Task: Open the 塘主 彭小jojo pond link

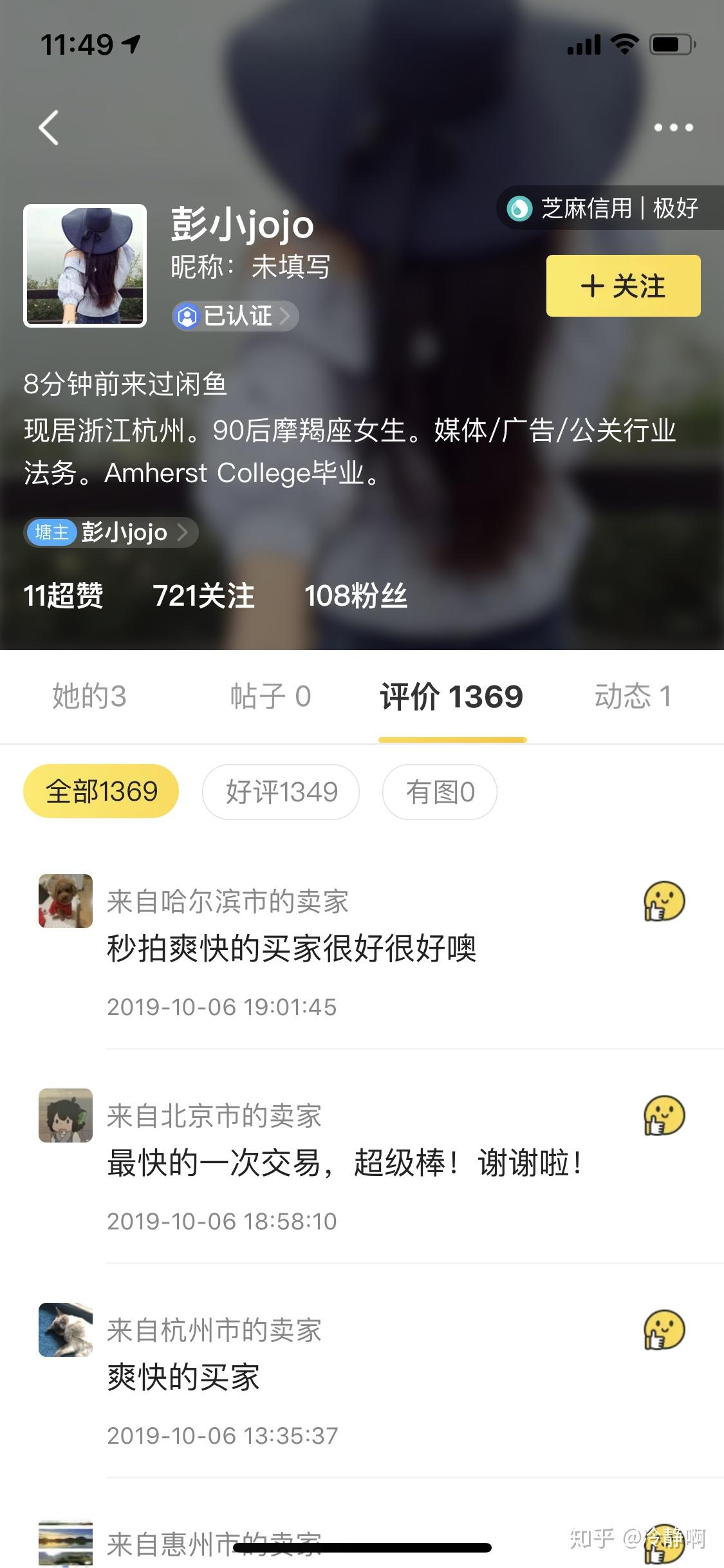Action: 111,532
